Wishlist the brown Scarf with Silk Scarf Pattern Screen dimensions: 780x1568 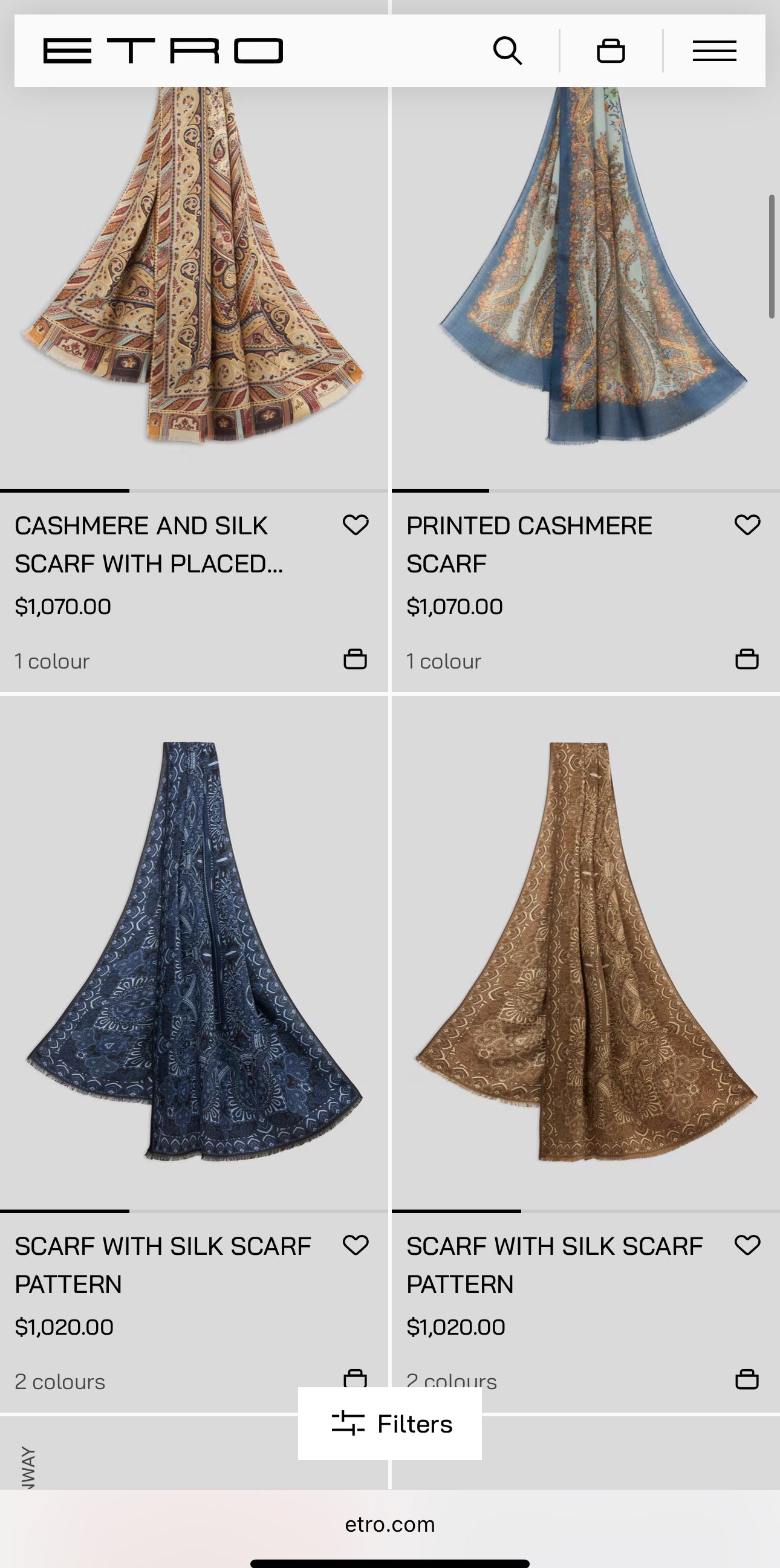747,1245
